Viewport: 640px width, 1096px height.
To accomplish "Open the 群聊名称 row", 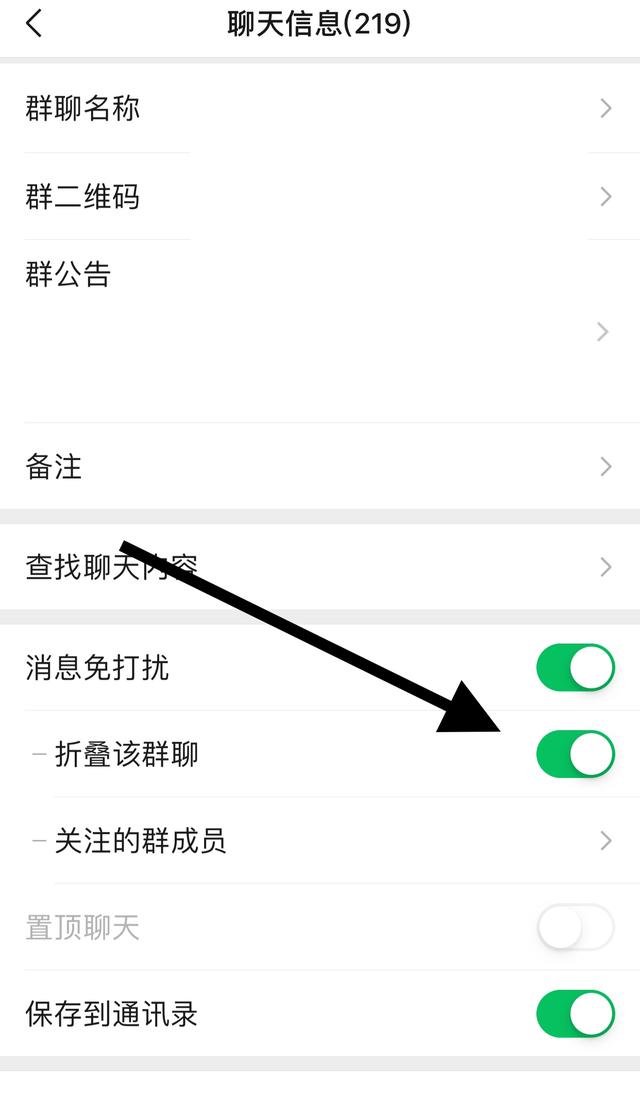I will [320, 108].
